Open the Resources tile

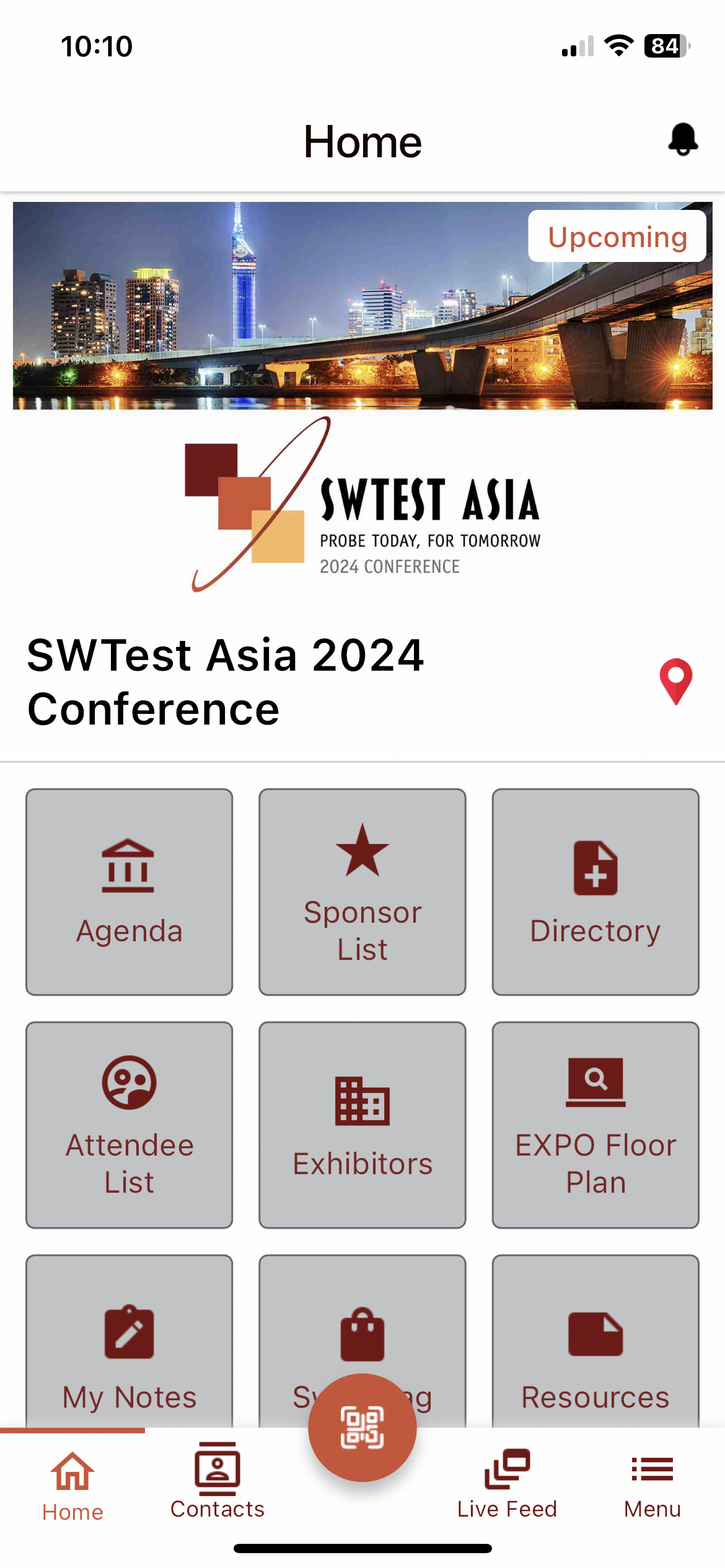click(595, 1341)
